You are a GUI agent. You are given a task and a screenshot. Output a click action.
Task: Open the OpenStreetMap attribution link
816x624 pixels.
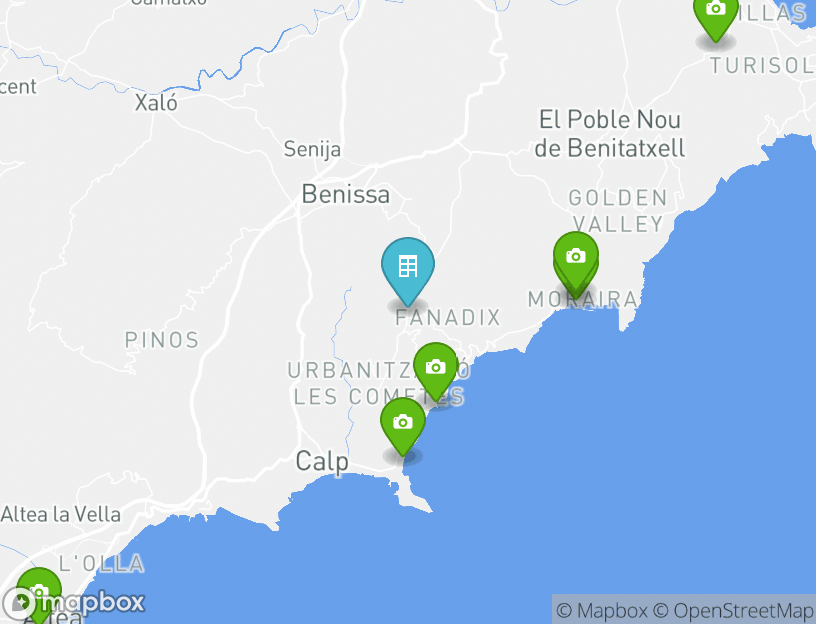coord(733,610)
